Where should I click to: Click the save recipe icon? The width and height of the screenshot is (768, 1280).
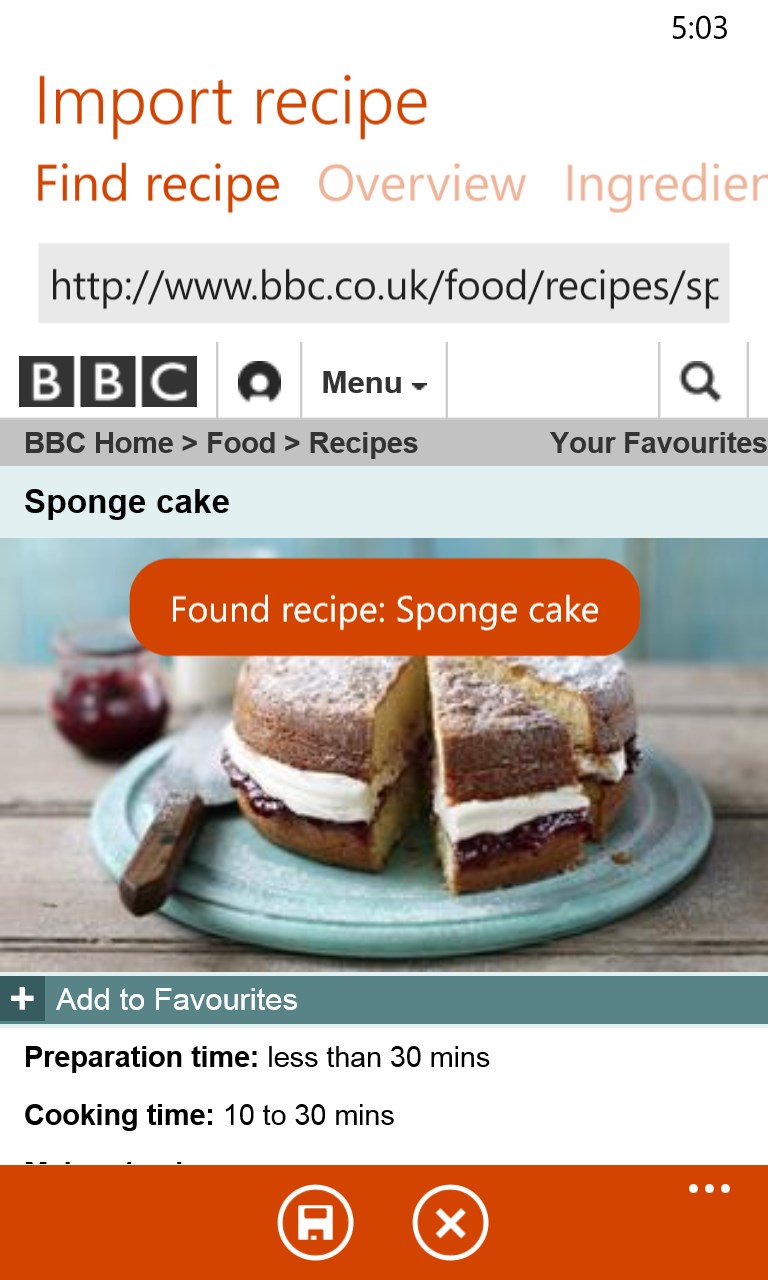315,1222
